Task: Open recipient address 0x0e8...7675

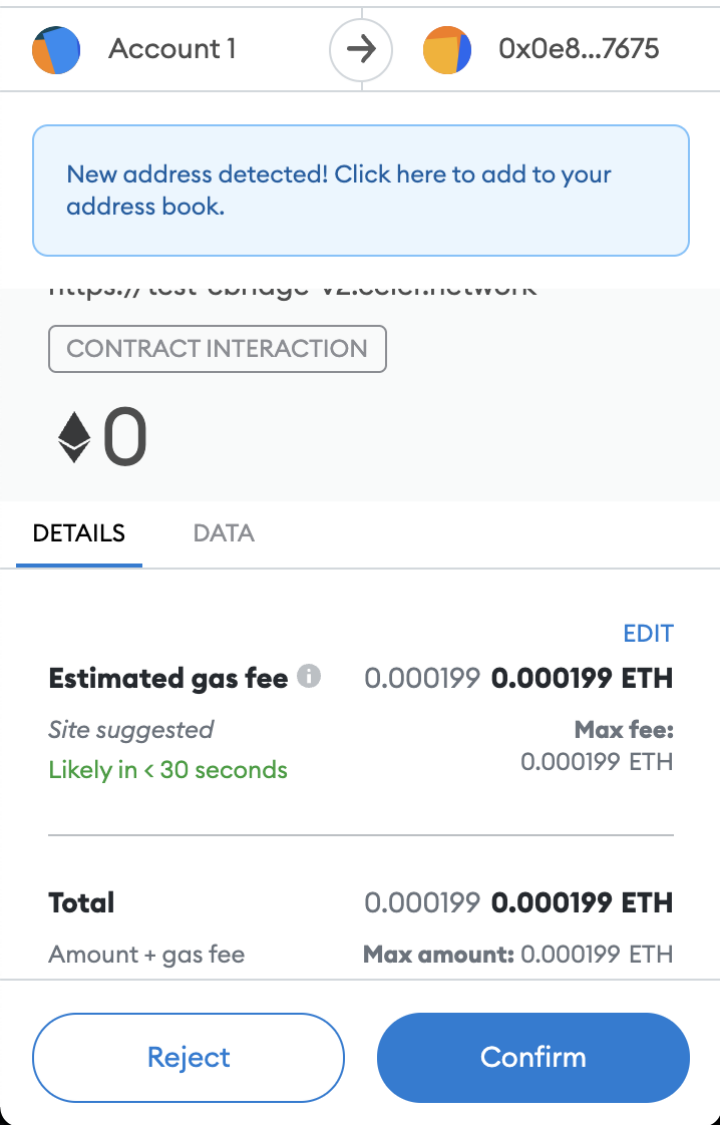Action: tap(577, 48)
